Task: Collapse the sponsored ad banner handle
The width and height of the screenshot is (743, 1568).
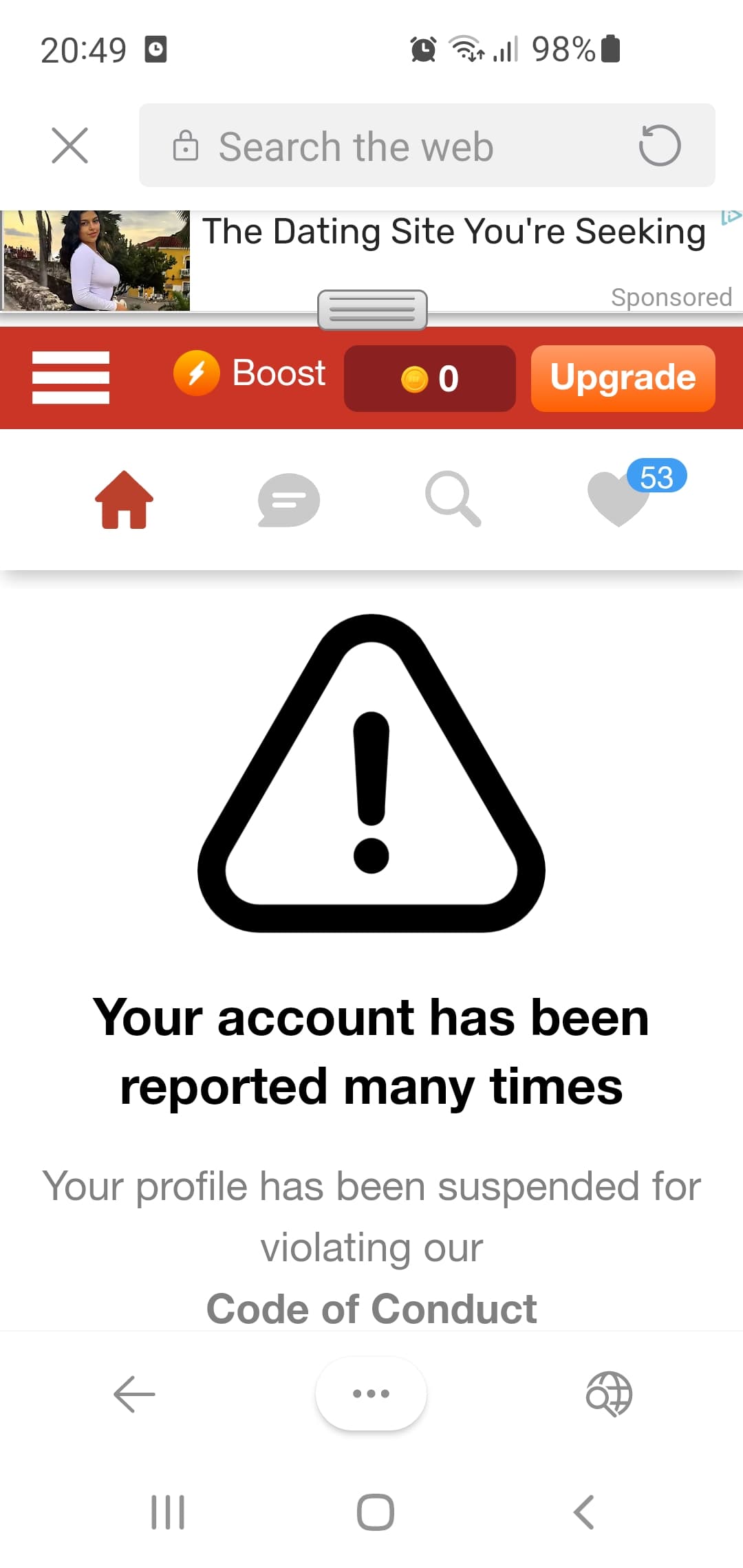Action: pyautogui.click(x=372, y=310)
